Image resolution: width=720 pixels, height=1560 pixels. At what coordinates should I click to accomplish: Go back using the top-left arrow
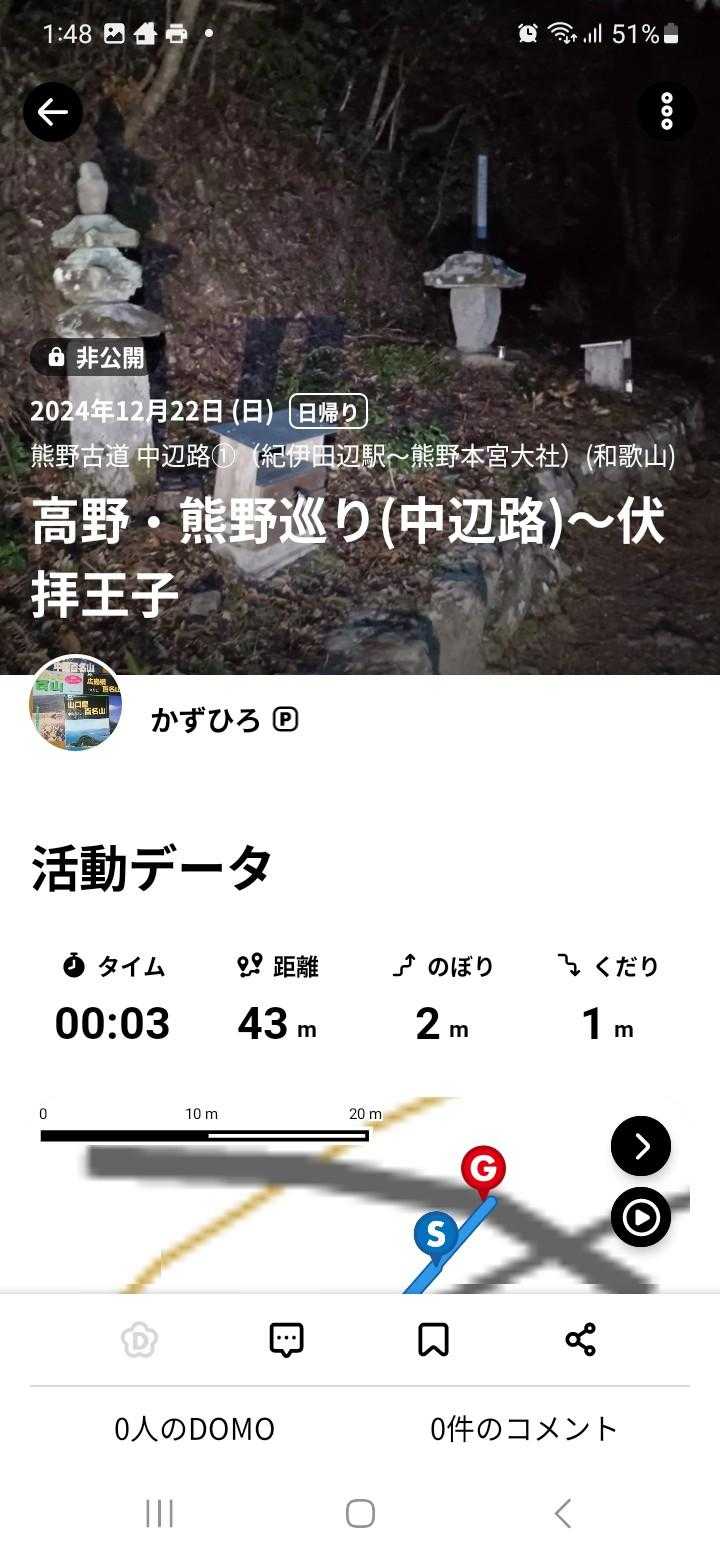click(52, 111)
